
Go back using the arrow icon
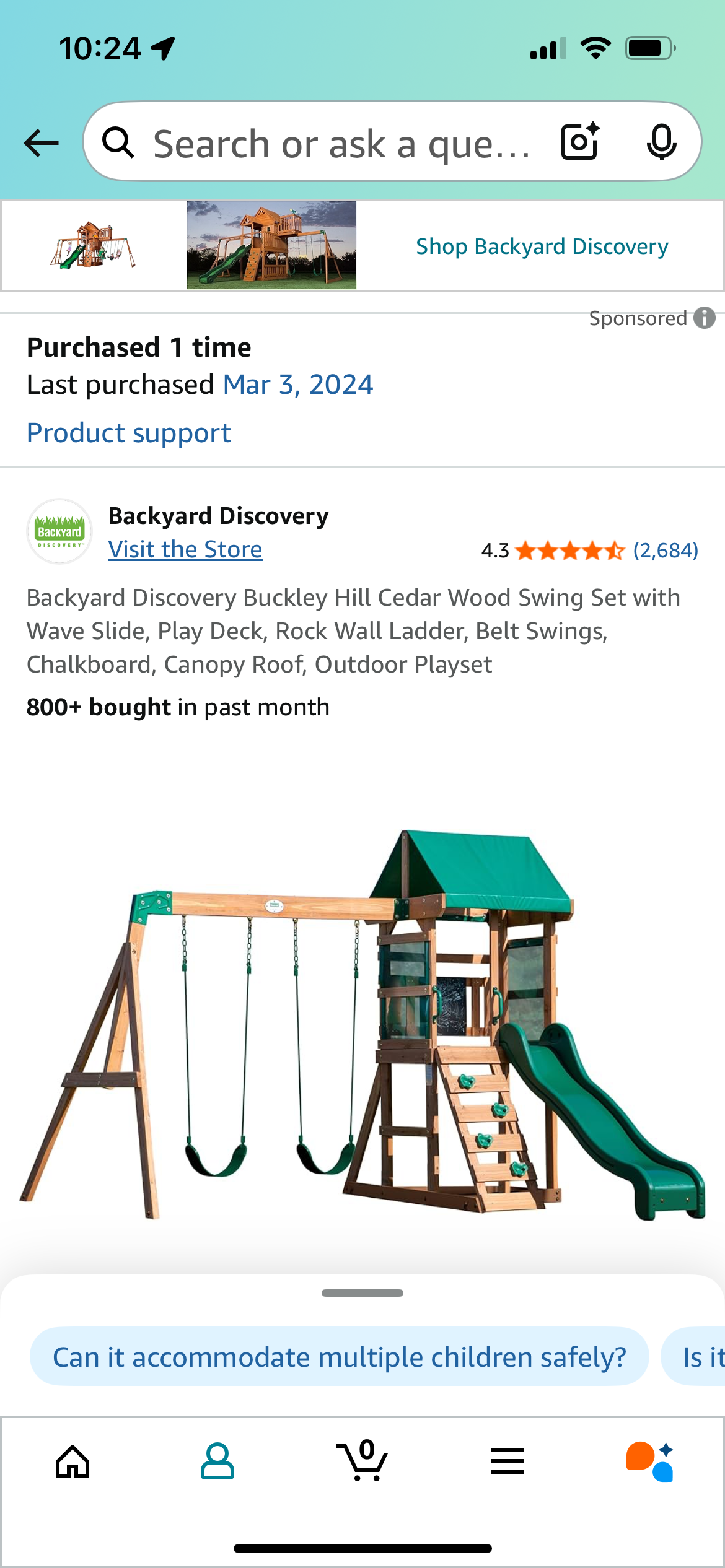41,143
